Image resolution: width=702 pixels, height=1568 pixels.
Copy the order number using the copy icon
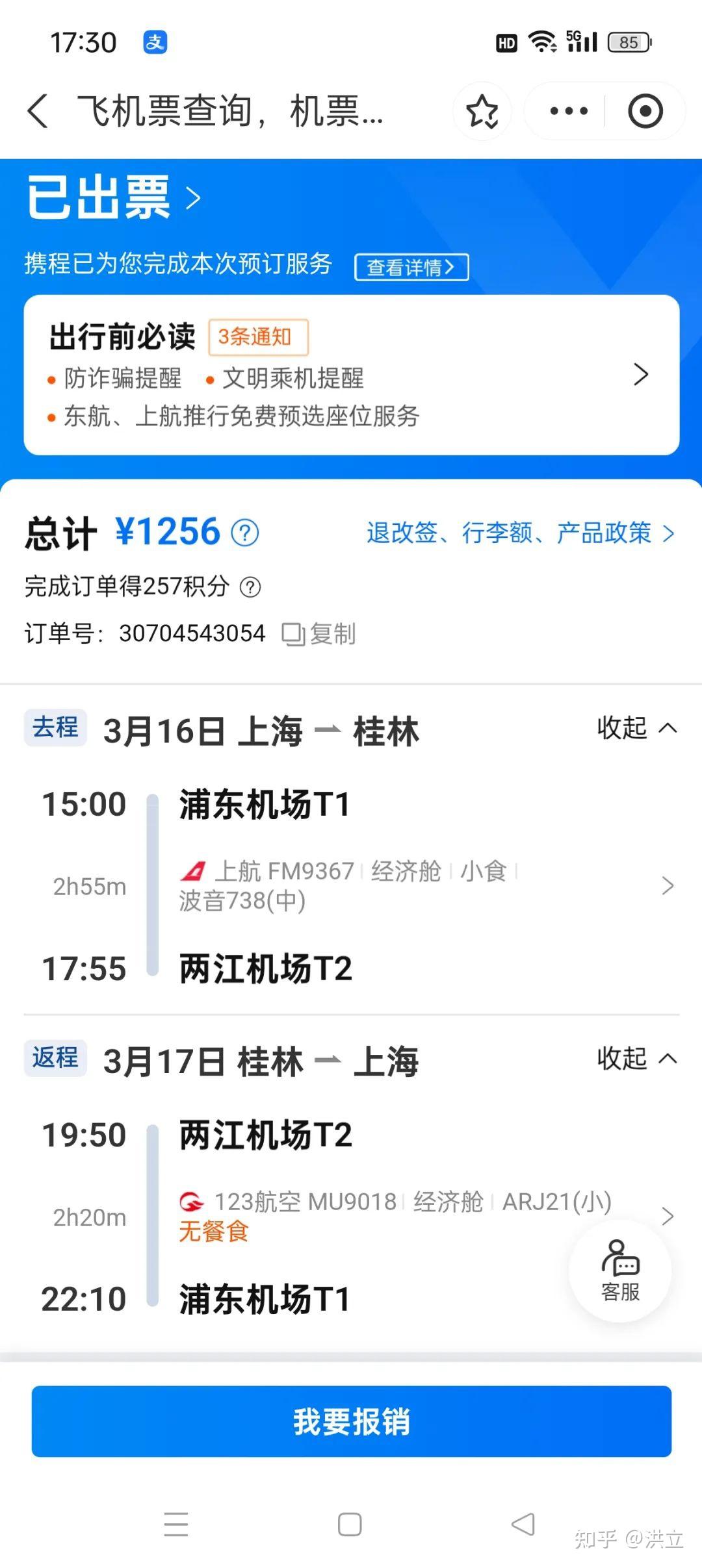coord(294,633)
